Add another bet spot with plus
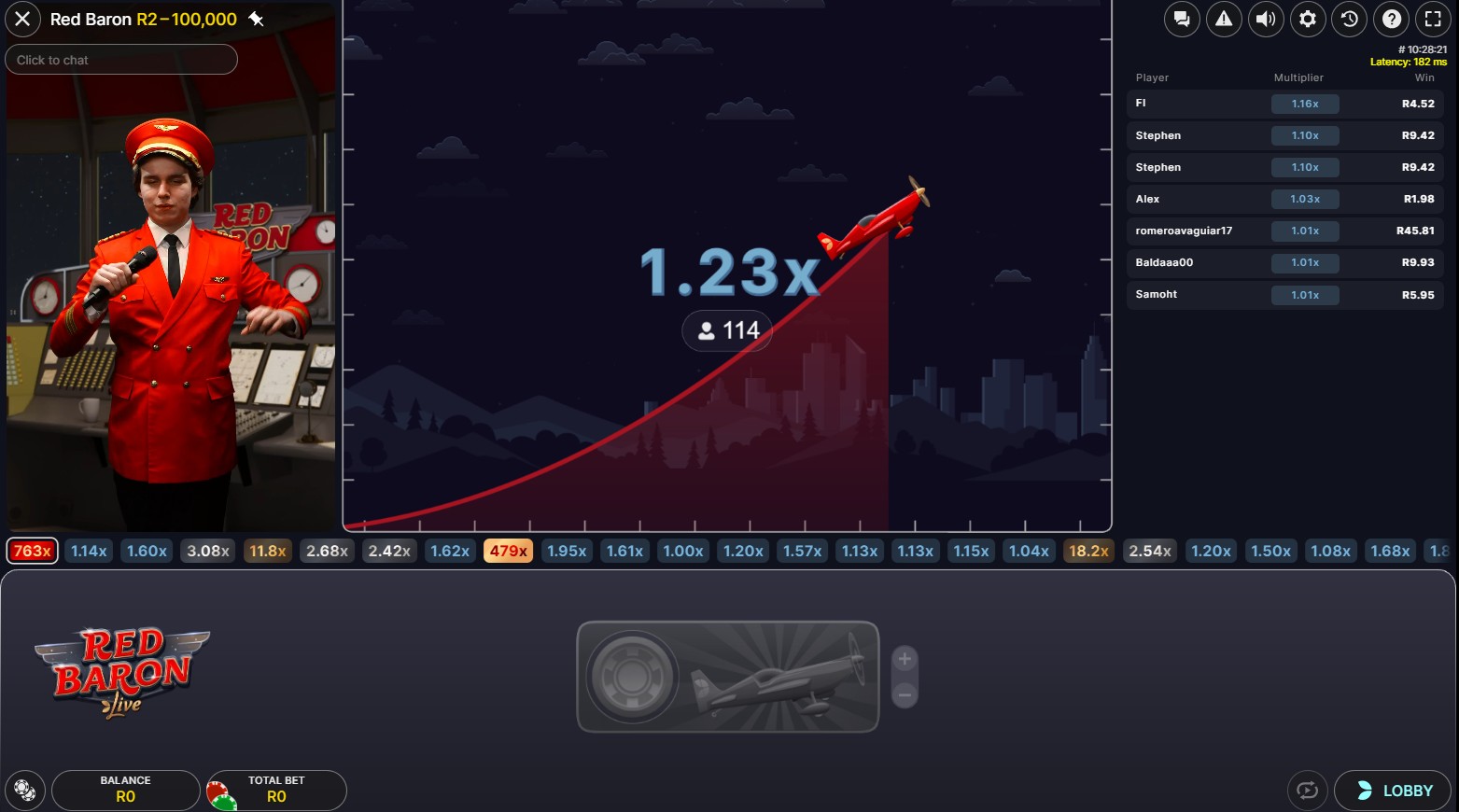1459x812 pixels. pos(905,659)
